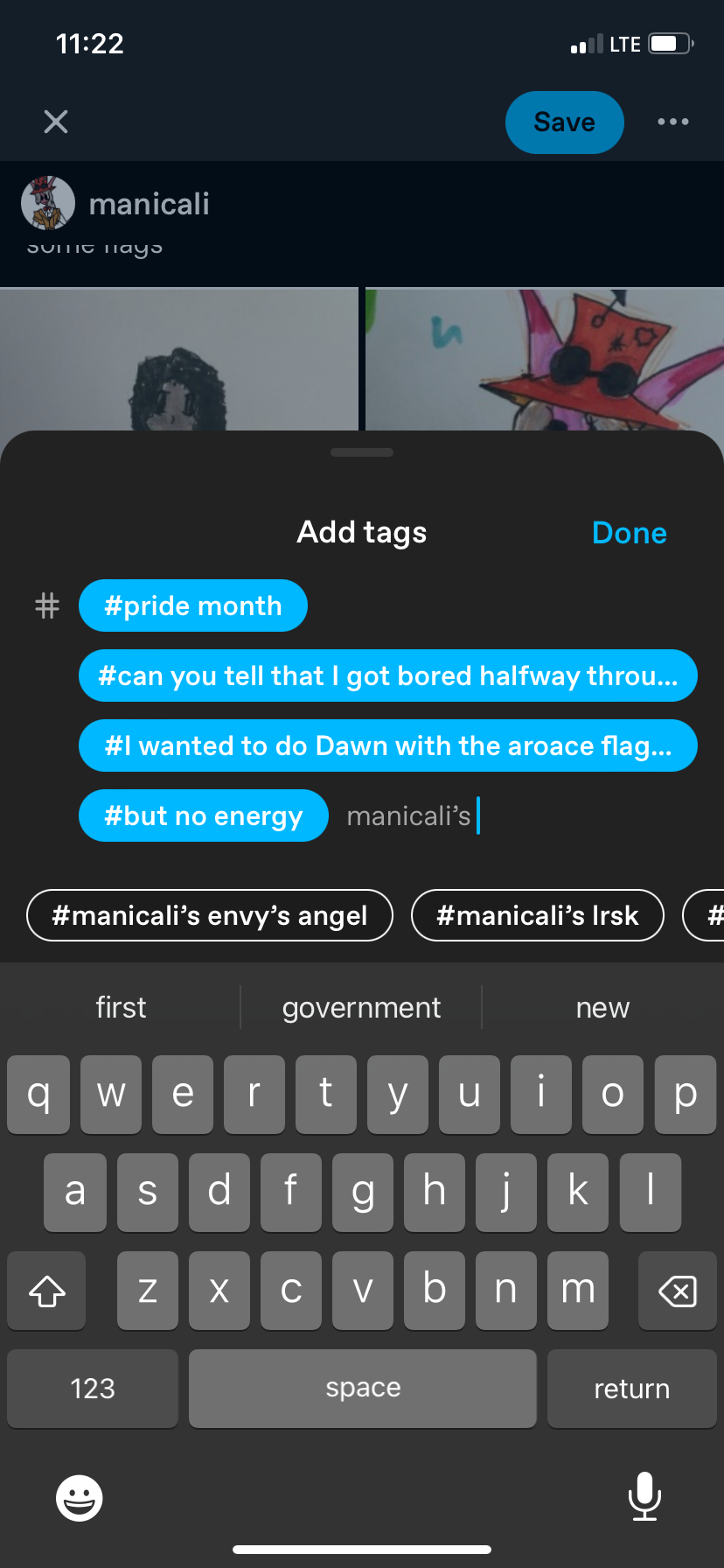Tap Done to finish adding tags

[x=629, y=533]
